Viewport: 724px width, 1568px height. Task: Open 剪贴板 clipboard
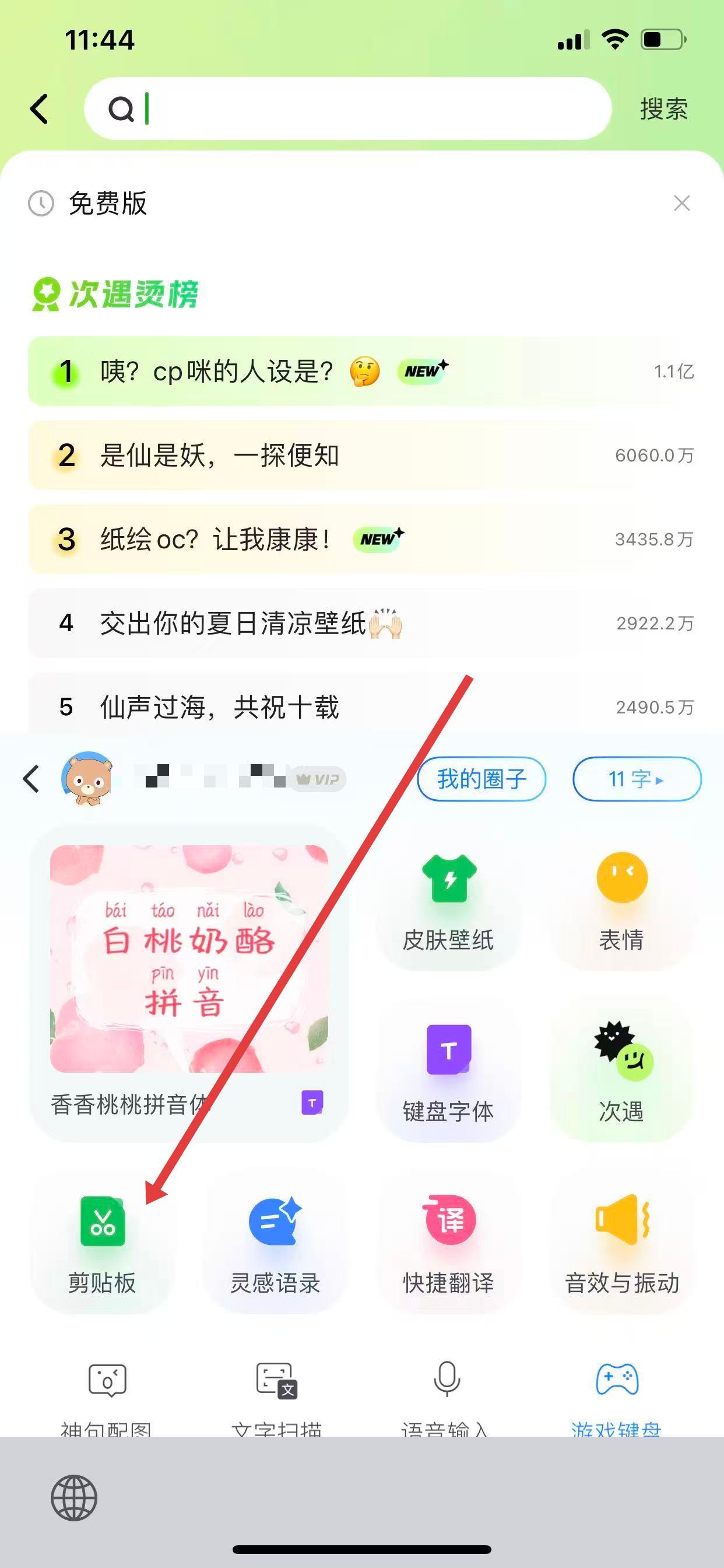(102, 1242)
